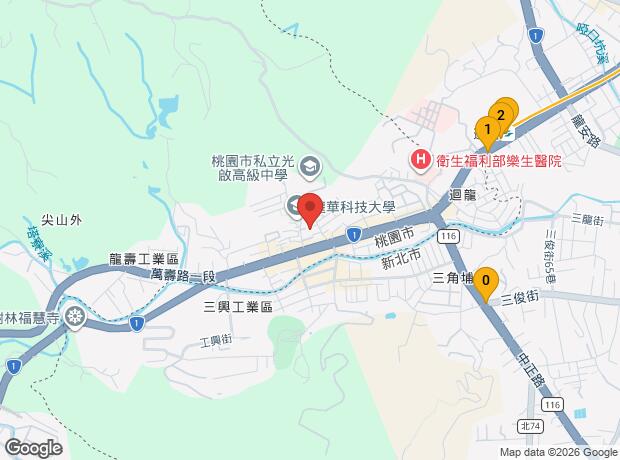Tap the orange marker labeled 0
This screenshot has height=460, width=620.
[486, 284]
